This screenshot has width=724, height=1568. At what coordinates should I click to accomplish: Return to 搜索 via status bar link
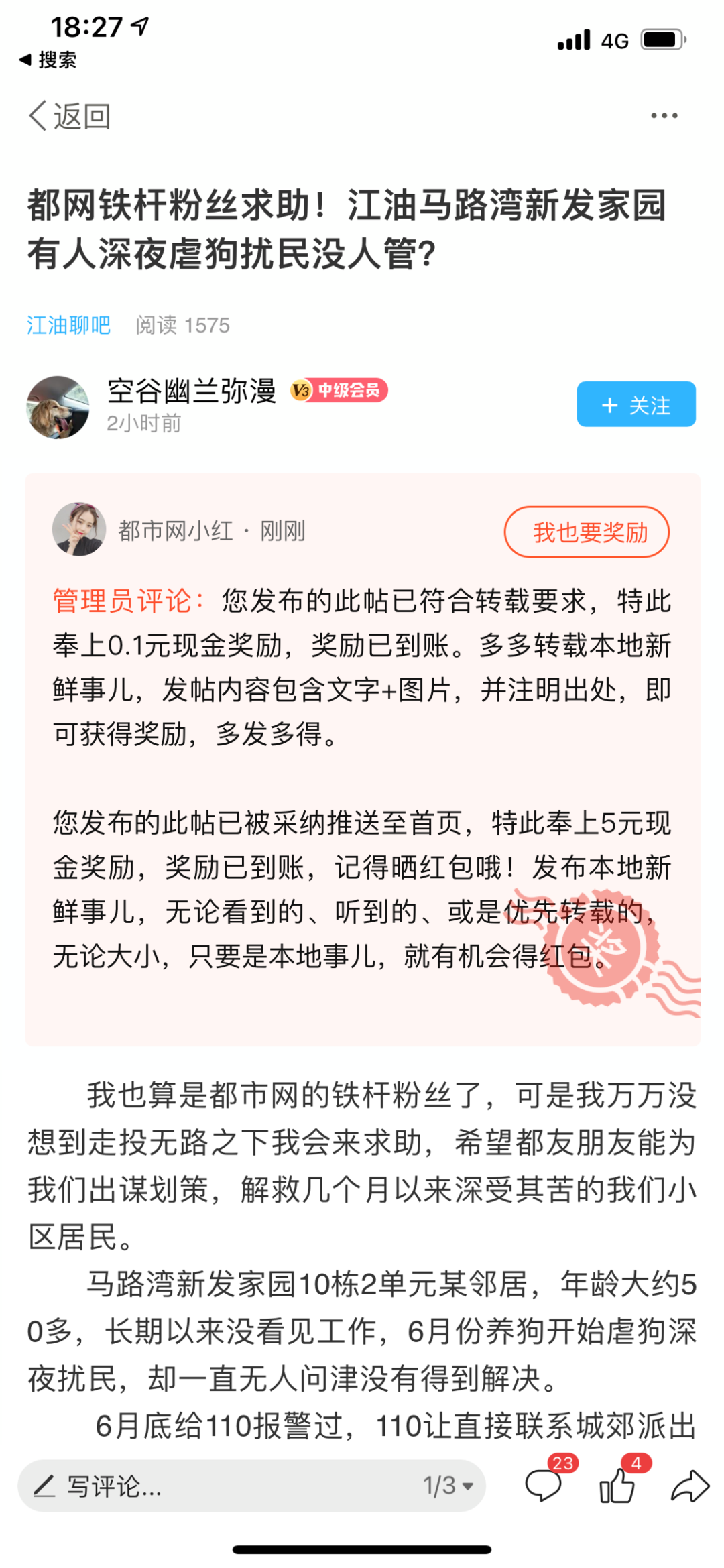tap(48, 60)
